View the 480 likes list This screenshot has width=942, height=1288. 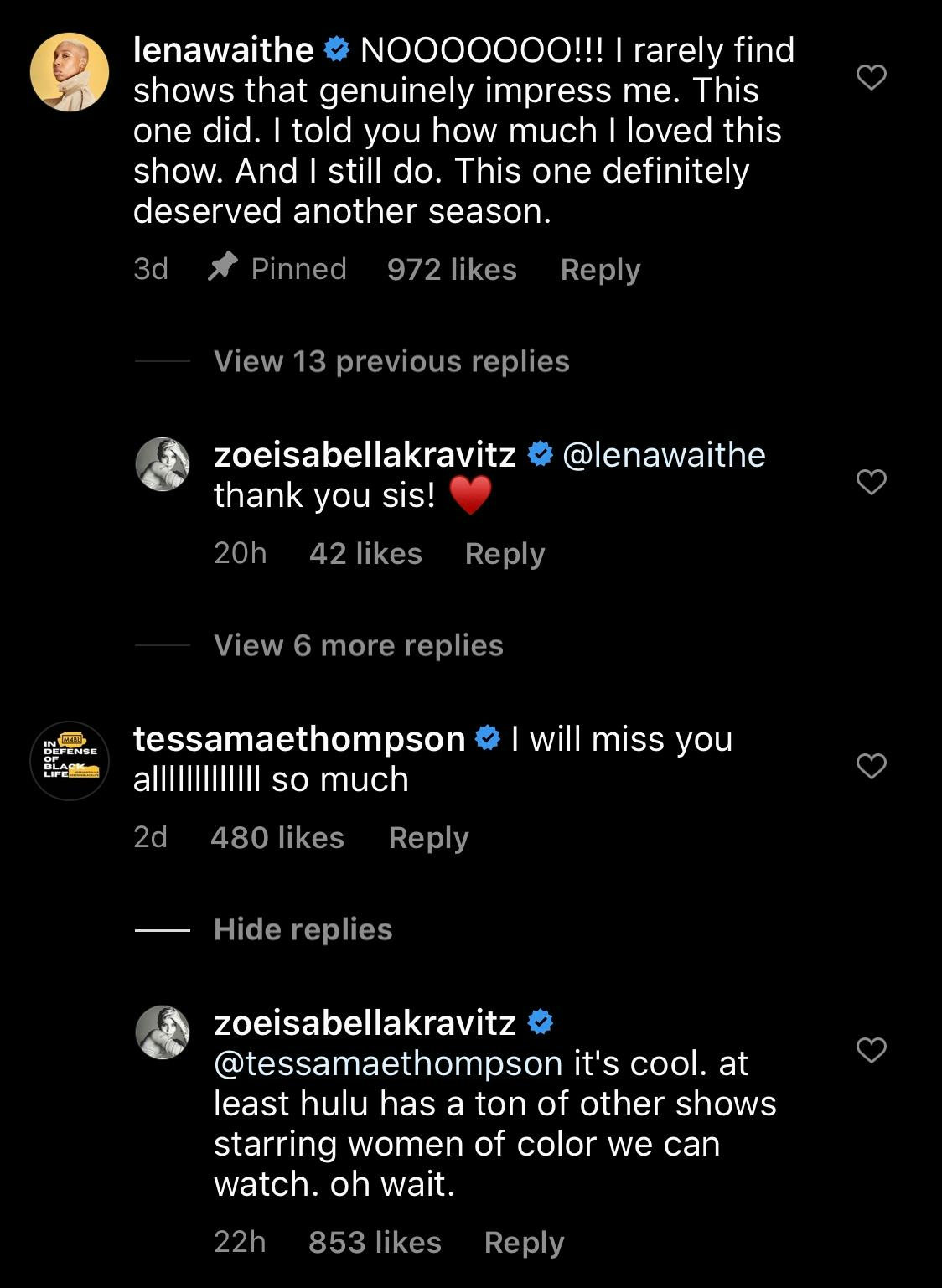point(277,838)
